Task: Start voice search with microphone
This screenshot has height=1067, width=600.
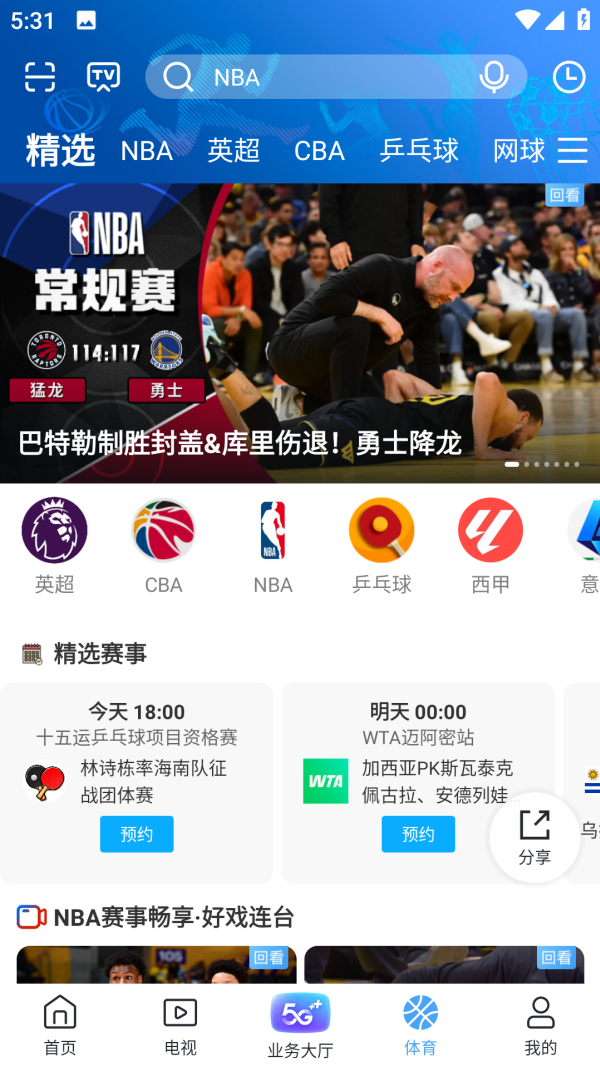Action: coord(493,77)
